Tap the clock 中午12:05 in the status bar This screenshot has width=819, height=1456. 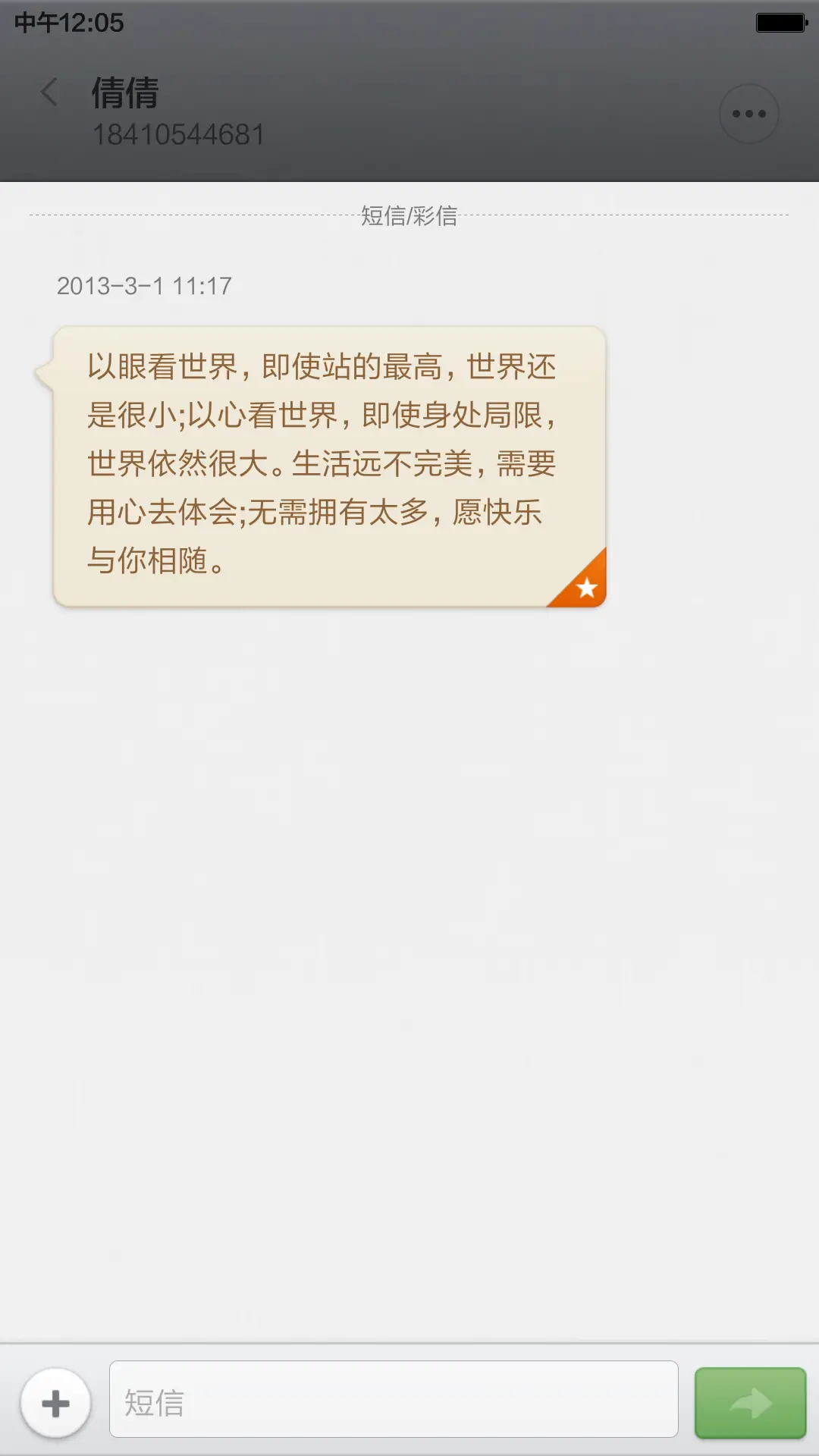coord(64,23)
